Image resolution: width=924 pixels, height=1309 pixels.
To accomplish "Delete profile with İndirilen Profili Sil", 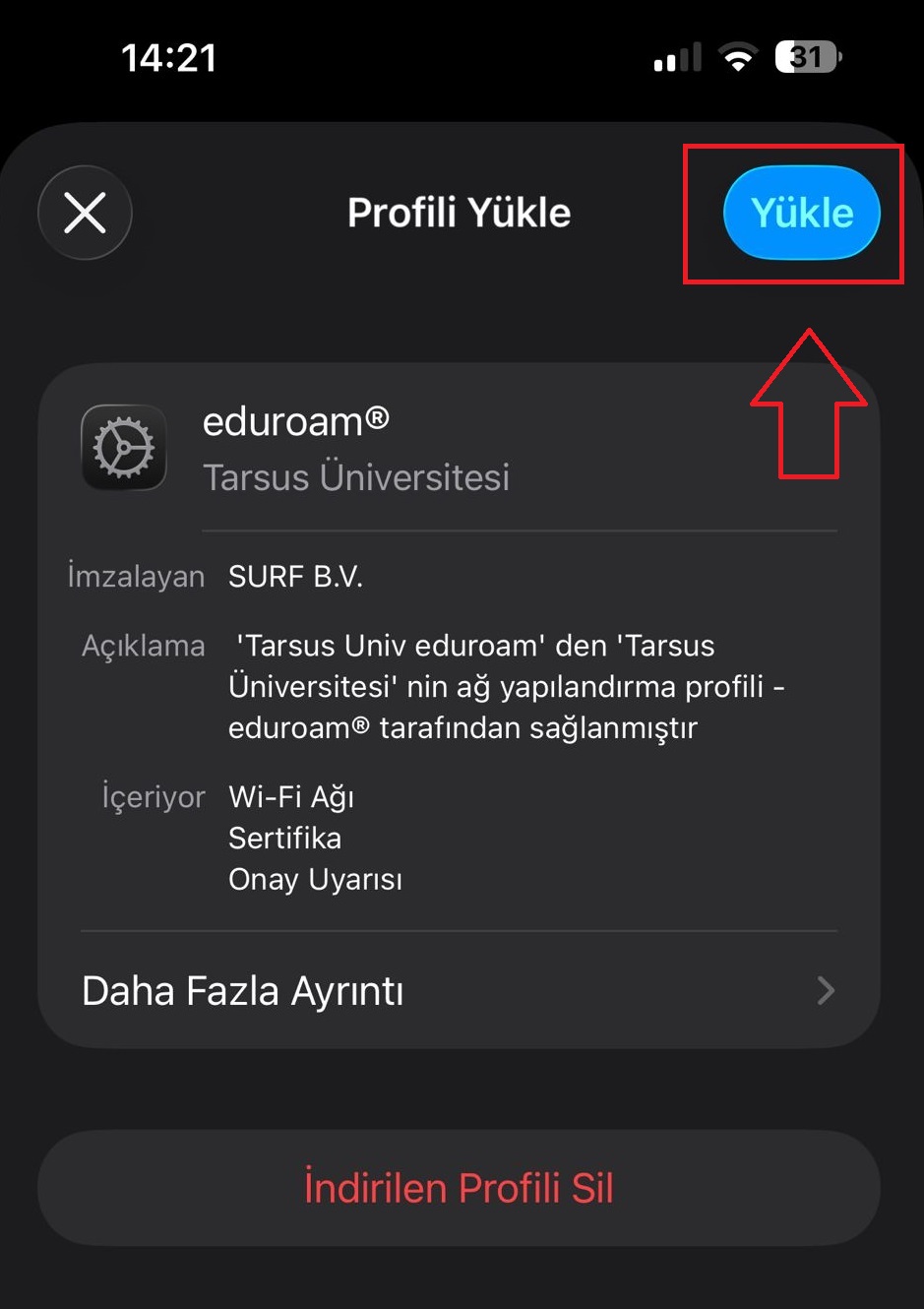I will [459, 1188].
